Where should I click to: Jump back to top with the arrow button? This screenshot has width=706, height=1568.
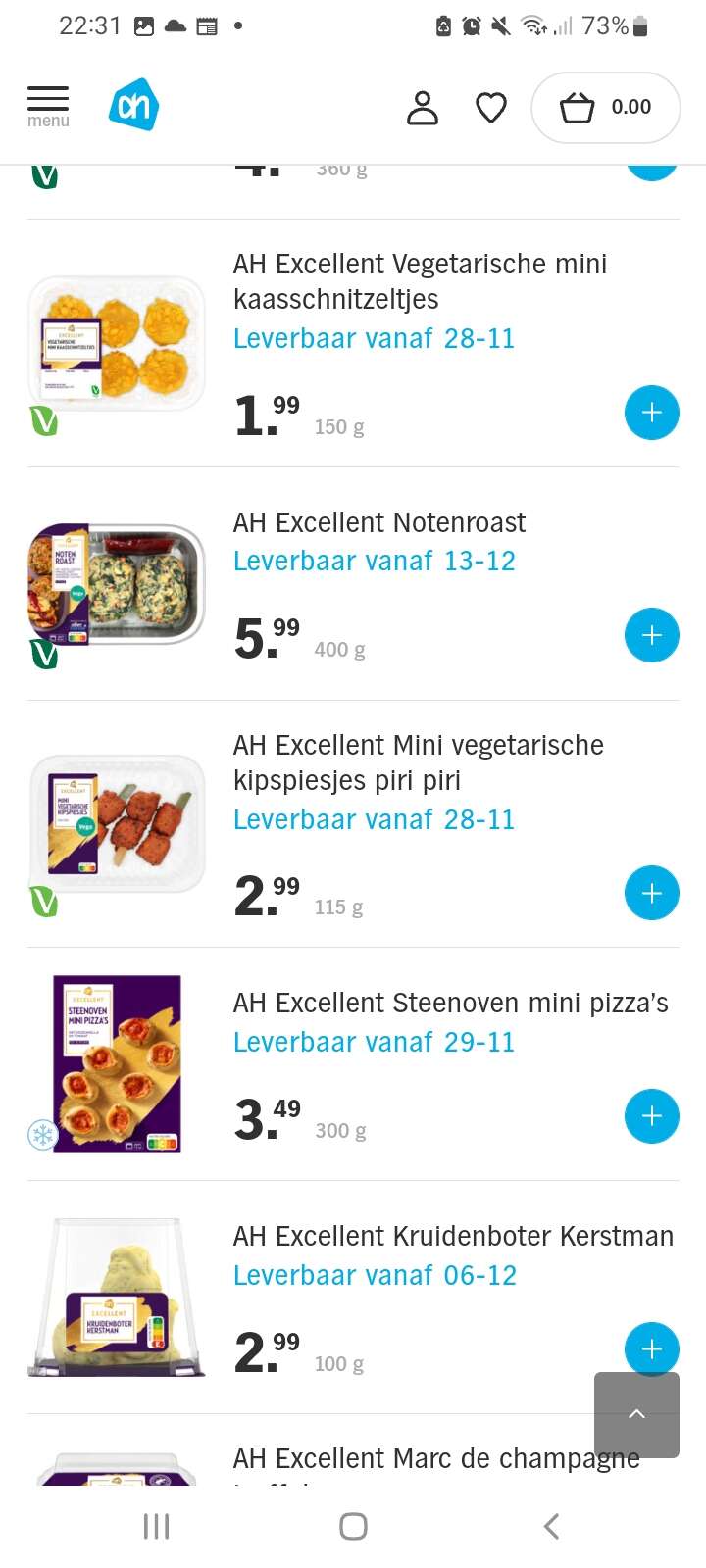pyautogui.click(x=636, y=1414)
